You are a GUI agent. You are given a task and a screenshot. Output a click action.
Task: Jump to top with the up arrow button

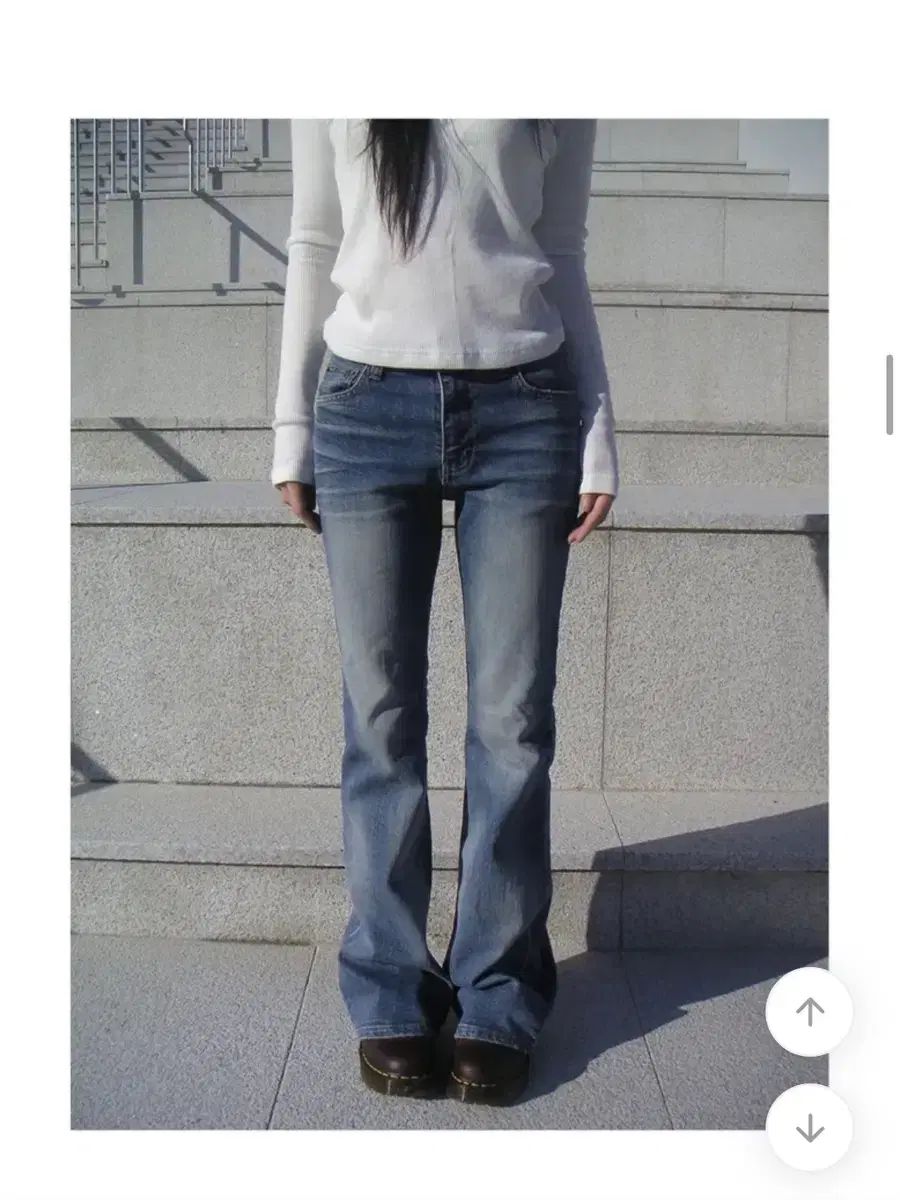[x=809, y=1012]
